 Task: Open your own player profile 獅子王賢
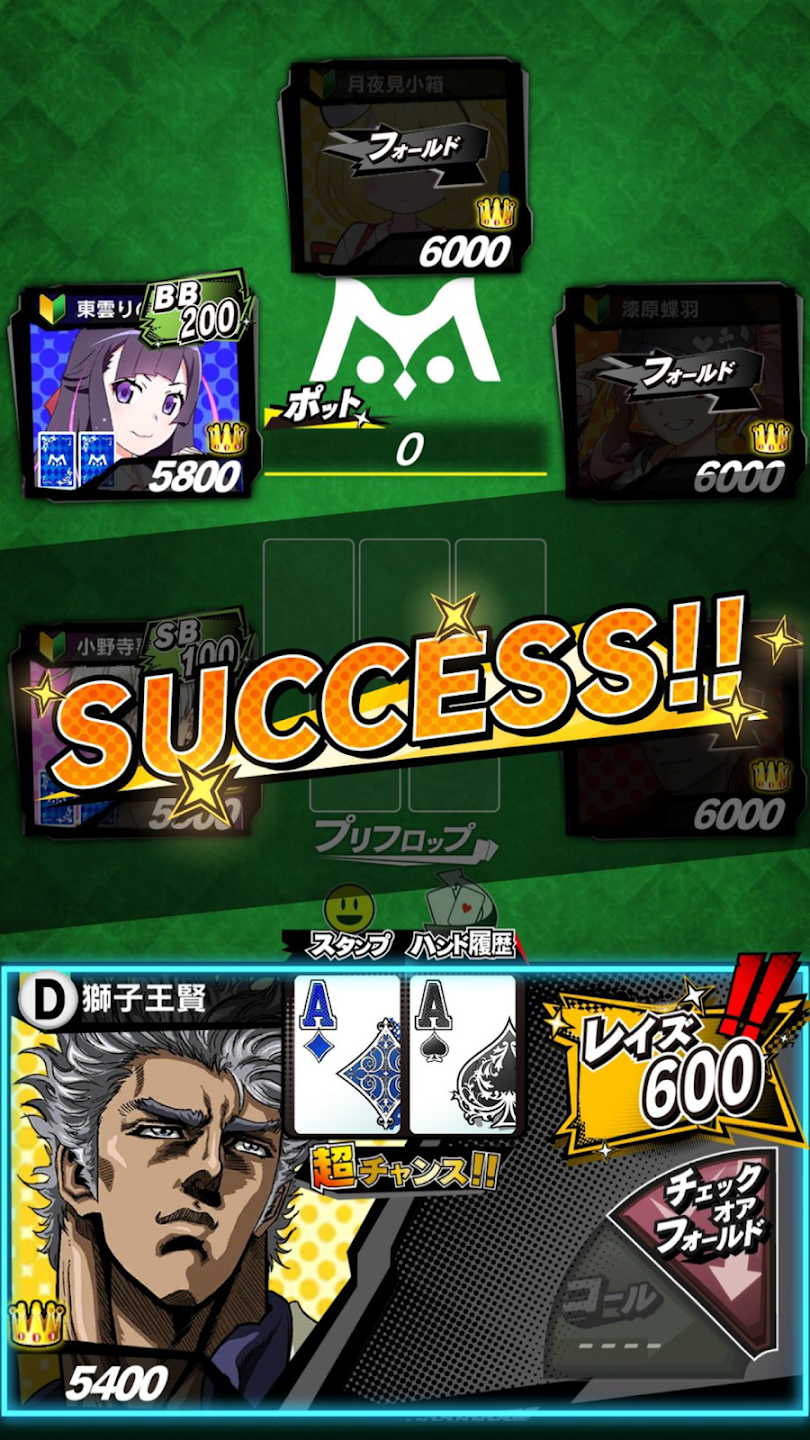click(x=150, y=1200)
